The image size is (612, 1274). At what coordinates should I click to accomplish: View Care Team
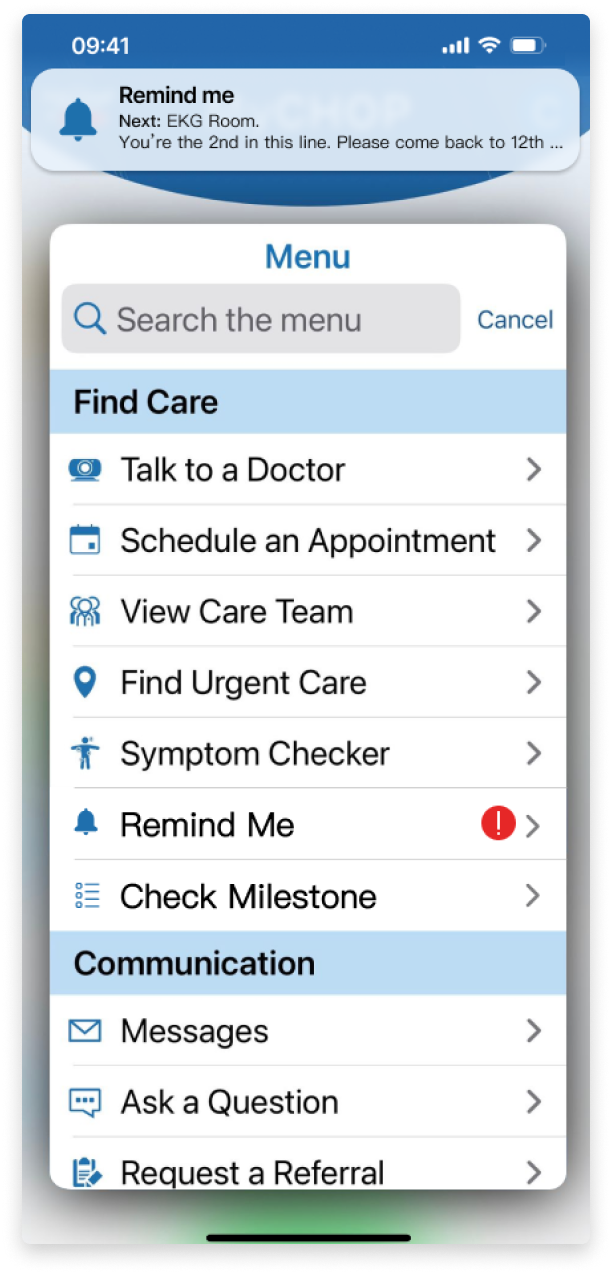pyautogui.click(x=308, y=611)
